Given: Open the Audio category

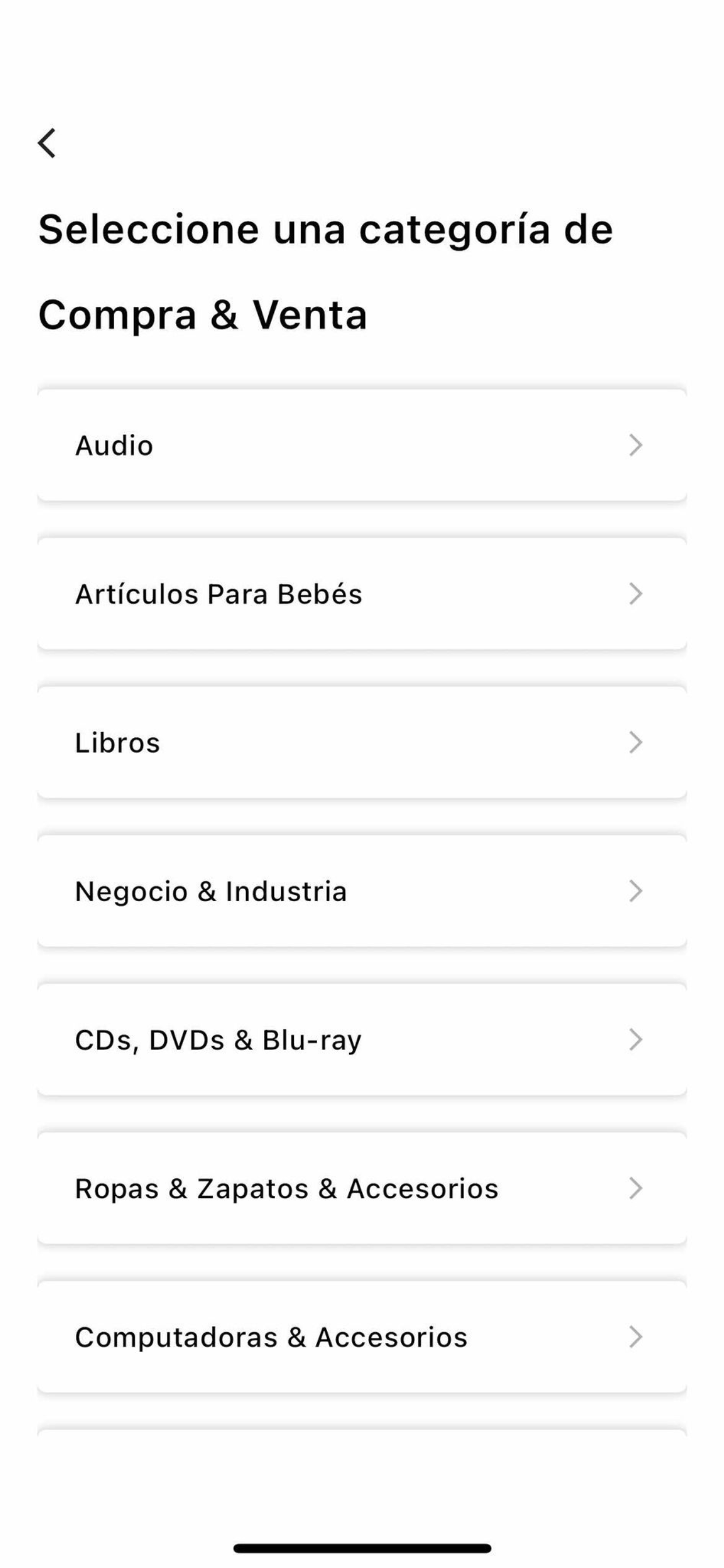Looking at the screenshot, I should tap(361, 445).
